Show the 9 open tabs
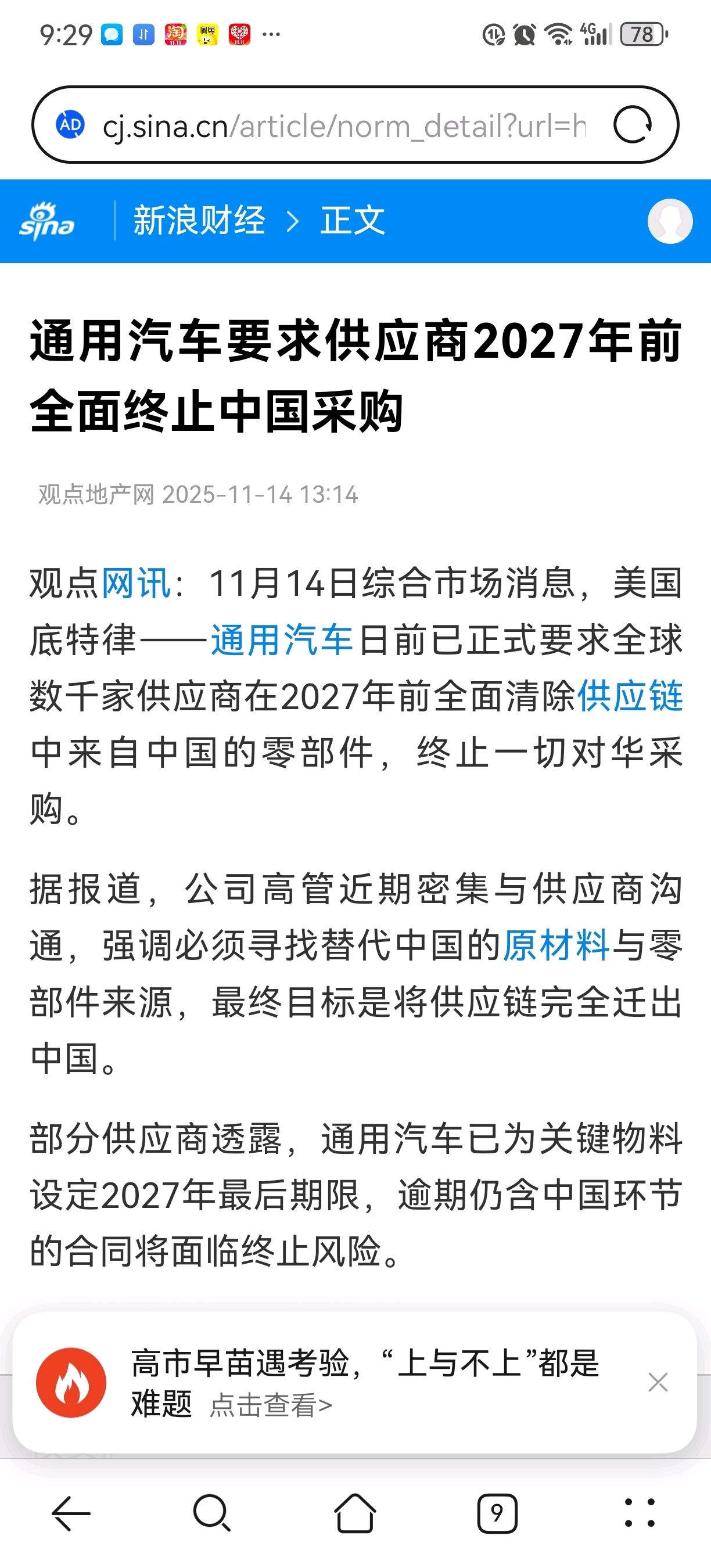The width and height of the screenshot is (711, 1568). (x=497, y=1513)
